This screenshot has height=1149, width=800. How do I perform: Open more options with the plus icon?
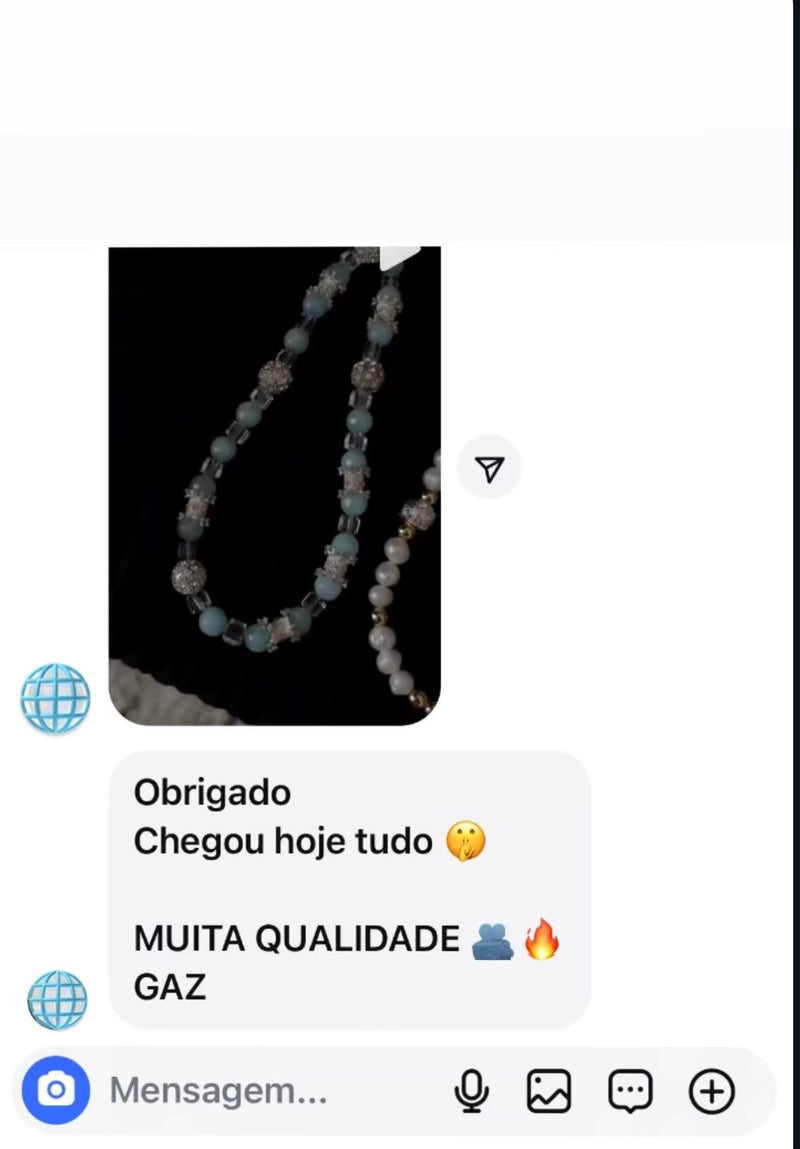click(x=712, y=1091)
